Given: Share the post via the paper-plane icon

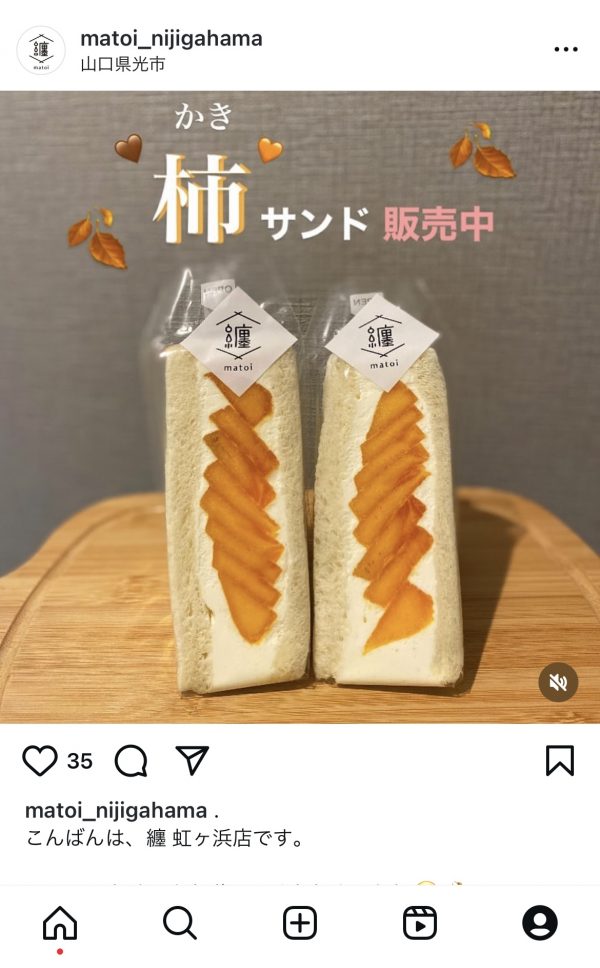Looking at the screenshot, I should point(191,761).
